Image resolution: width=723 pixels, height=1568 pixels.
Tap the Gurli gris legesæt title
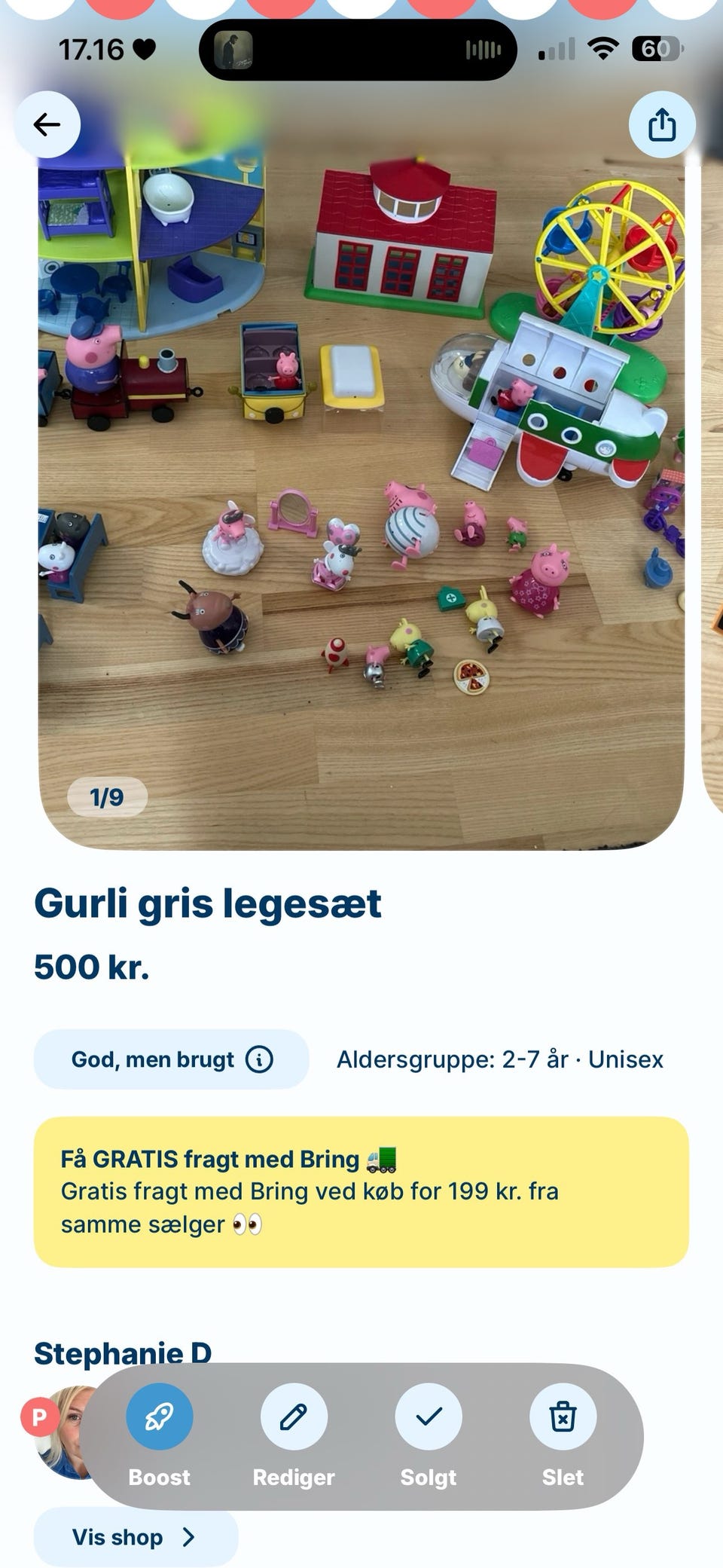(x=209, y=903)
